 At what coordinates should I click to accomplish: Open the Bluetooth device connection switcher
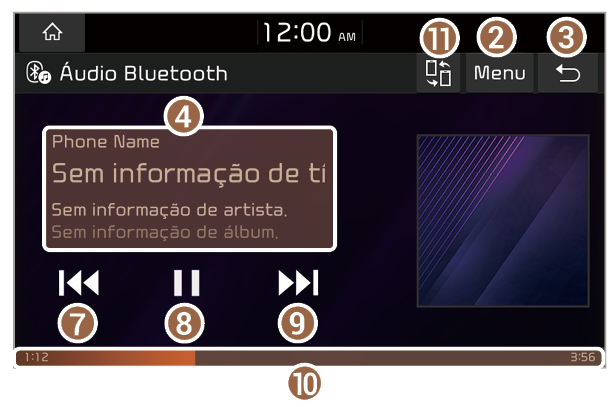pyautogui.click(x=439, y=75)
